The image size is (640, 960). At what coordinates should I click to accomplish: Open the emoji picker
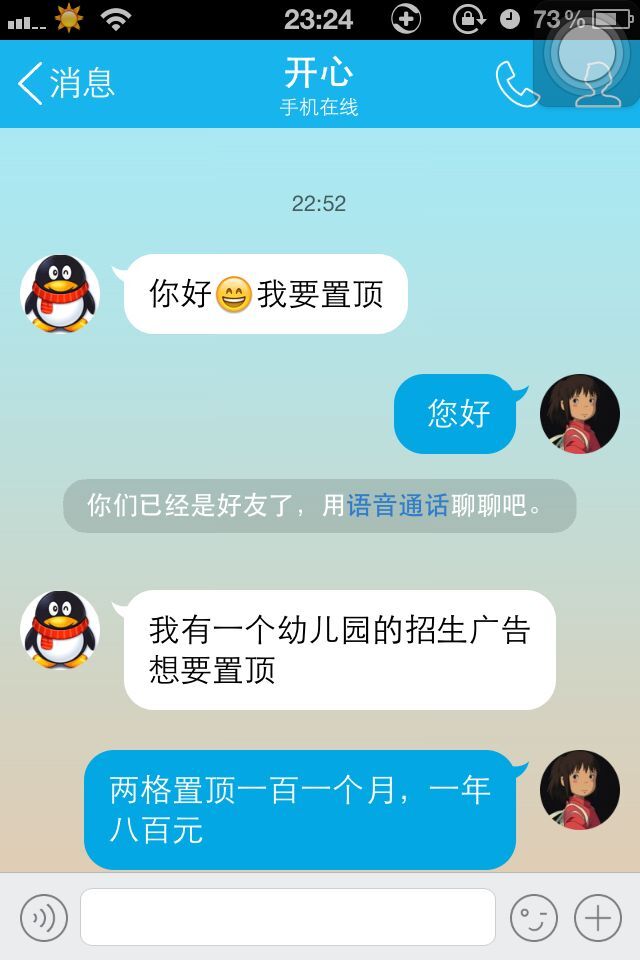pyautogui.click(x=533, y=917)
